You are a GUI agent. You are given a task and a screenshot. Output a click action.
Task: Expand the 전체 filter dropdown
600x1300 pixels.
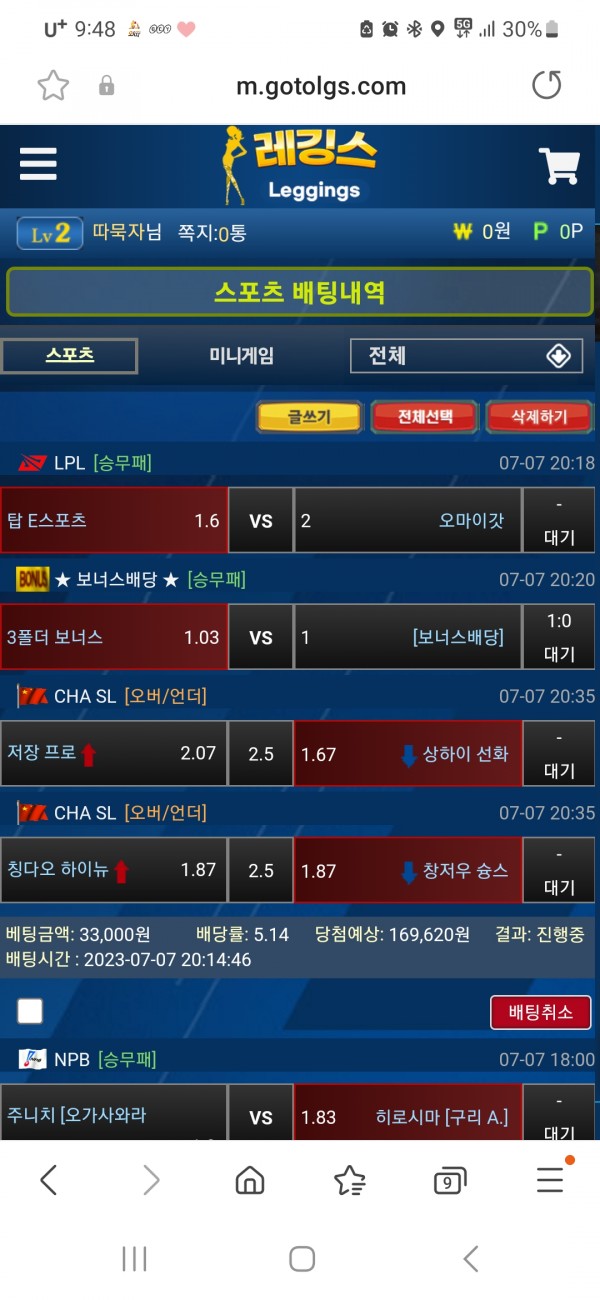click(466, 356)
